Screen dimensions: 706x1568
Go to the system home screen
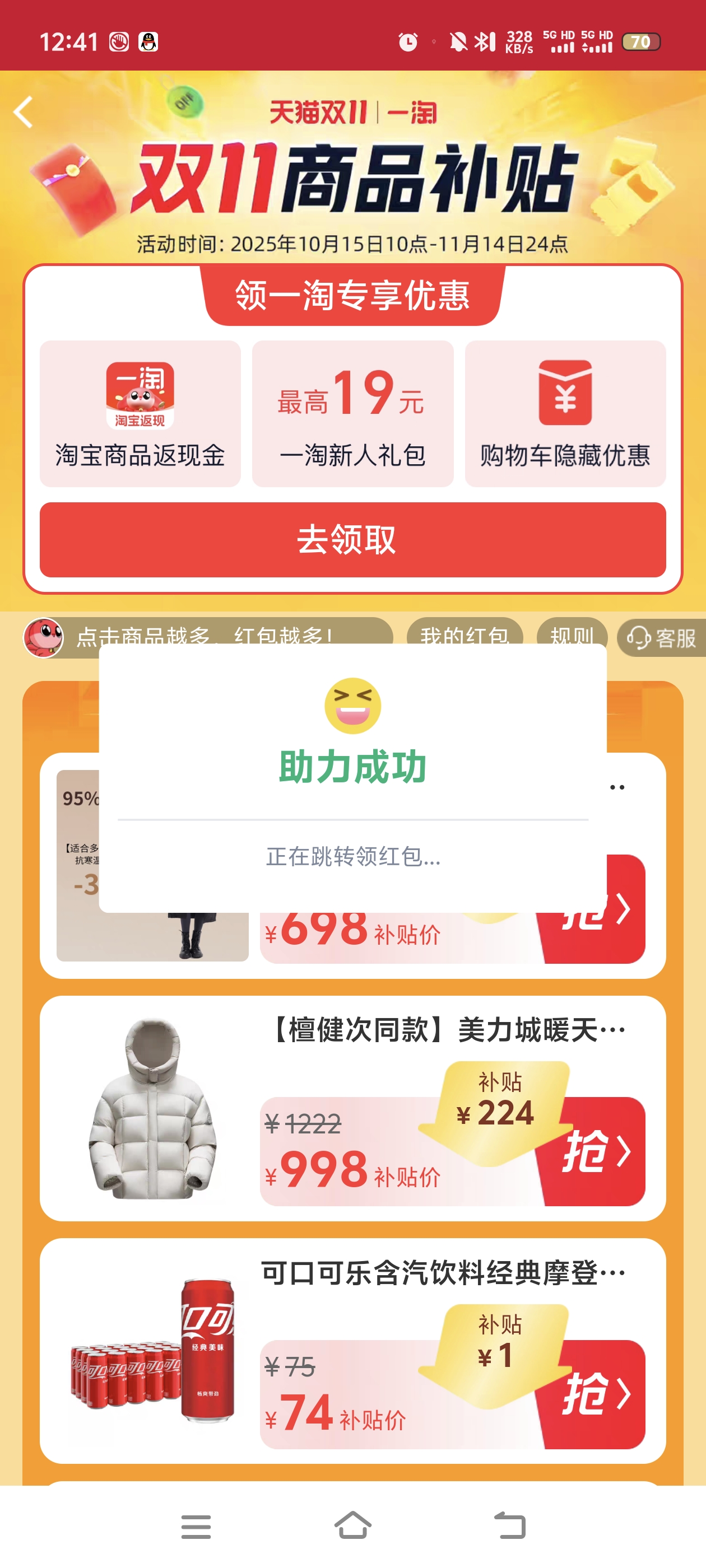point(352,1526)
